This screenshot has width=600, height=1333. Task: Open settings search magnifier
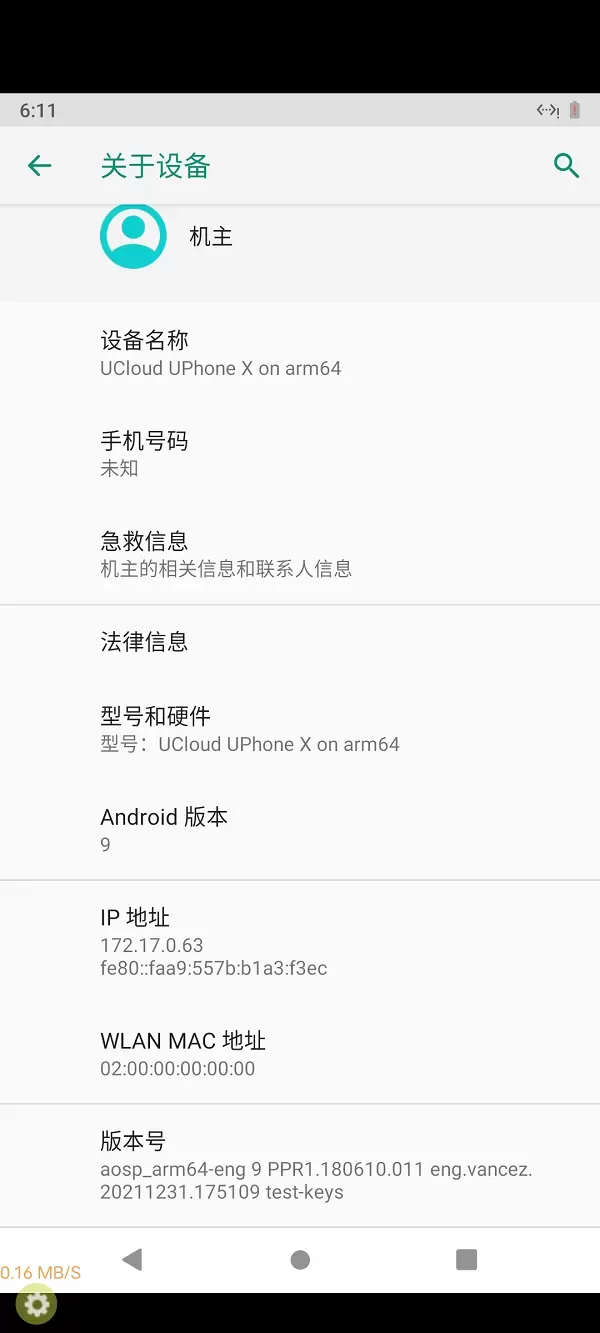click(566, 166)
